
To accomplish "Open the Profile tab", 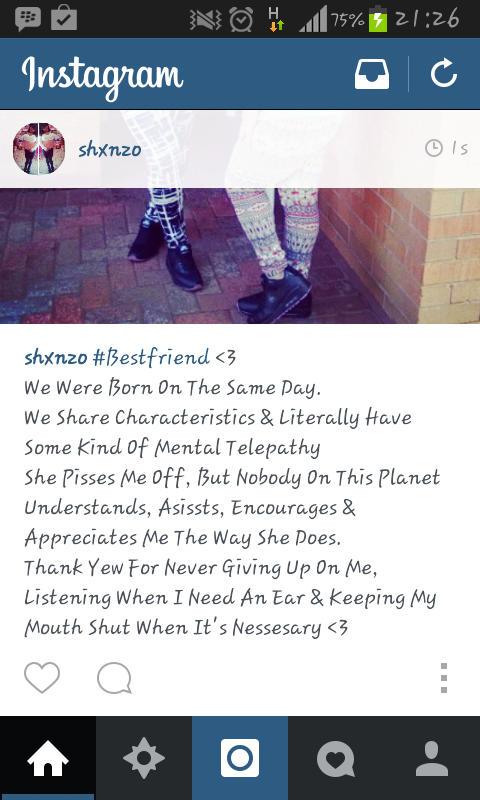I will (432, 758).
